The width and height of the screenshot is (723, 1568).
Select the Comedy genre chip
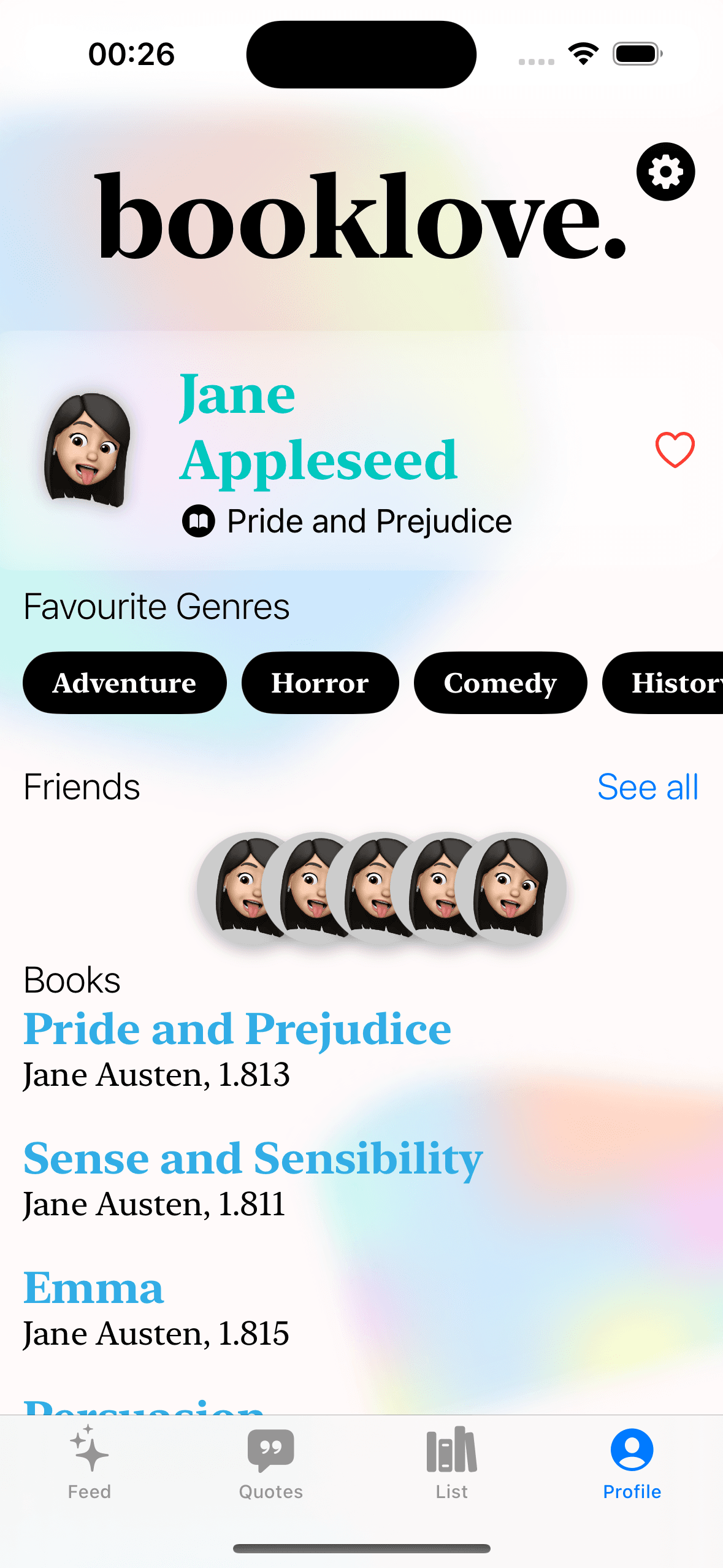500,683
